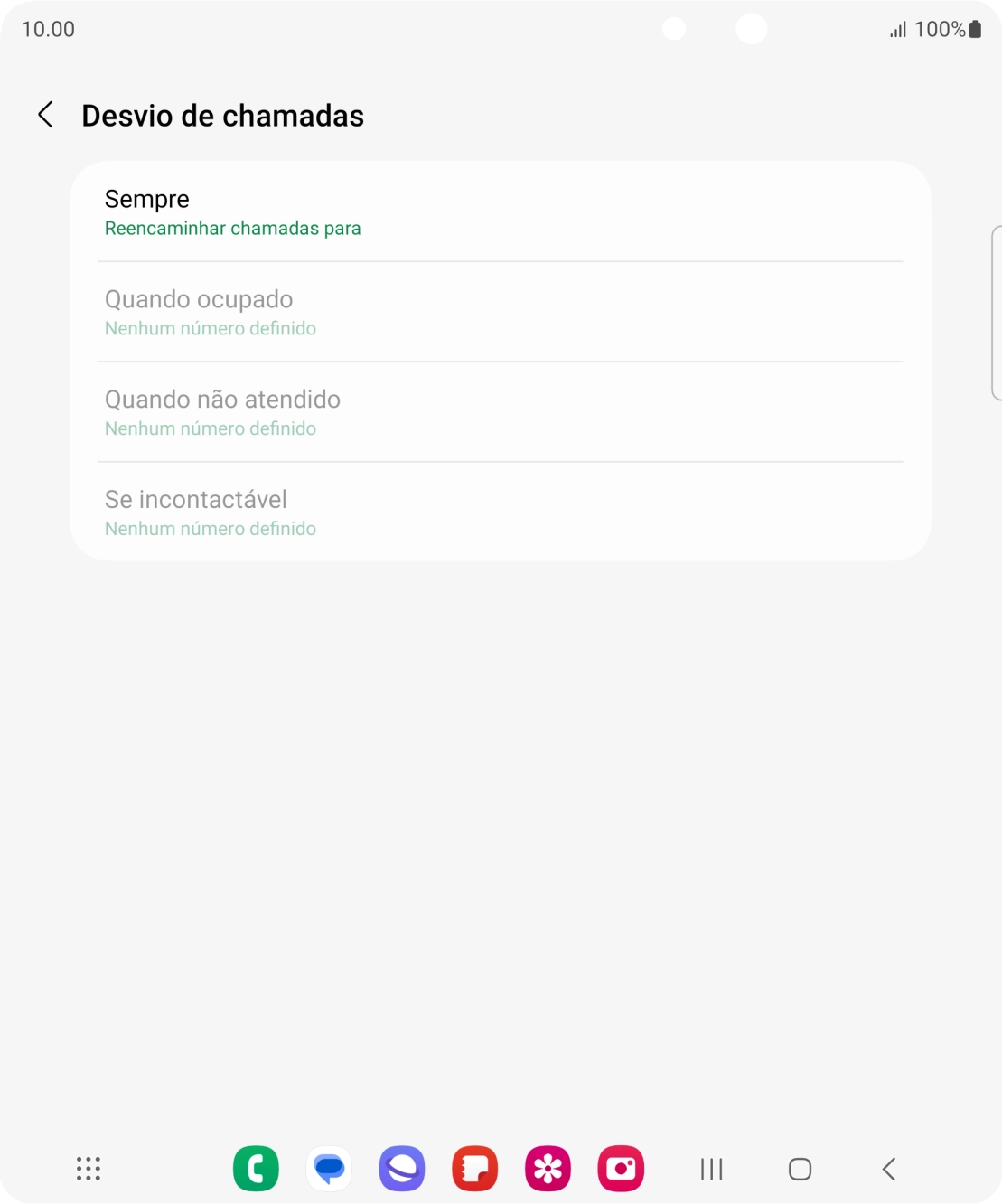Go back from Desvio de chamadas
Screen dimensions: 1002x1204
click(44, 116)
